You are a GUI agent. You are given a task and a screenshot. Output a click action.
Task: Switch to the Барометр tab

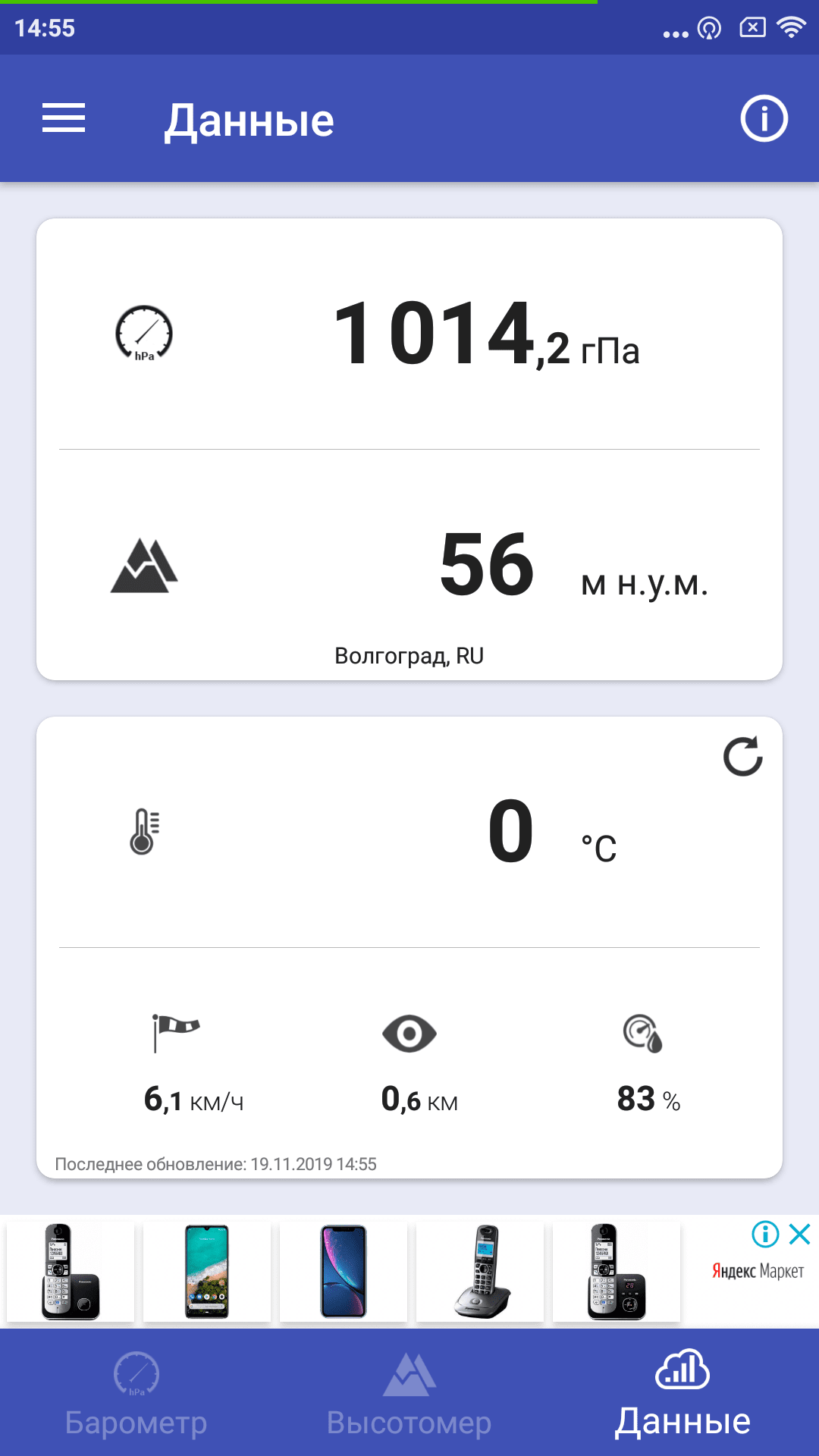(x=136, y=1394)
